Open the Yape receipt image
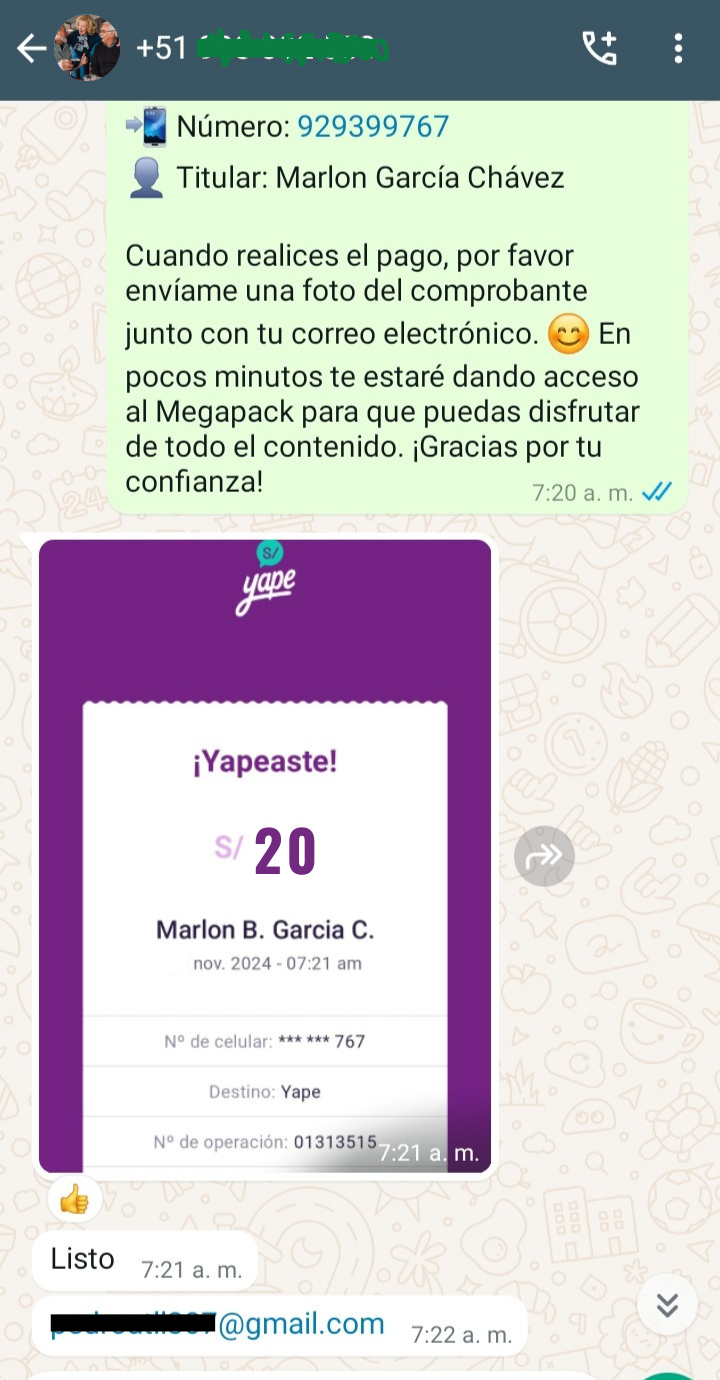 pyautogui.click(x=265, y=855)
